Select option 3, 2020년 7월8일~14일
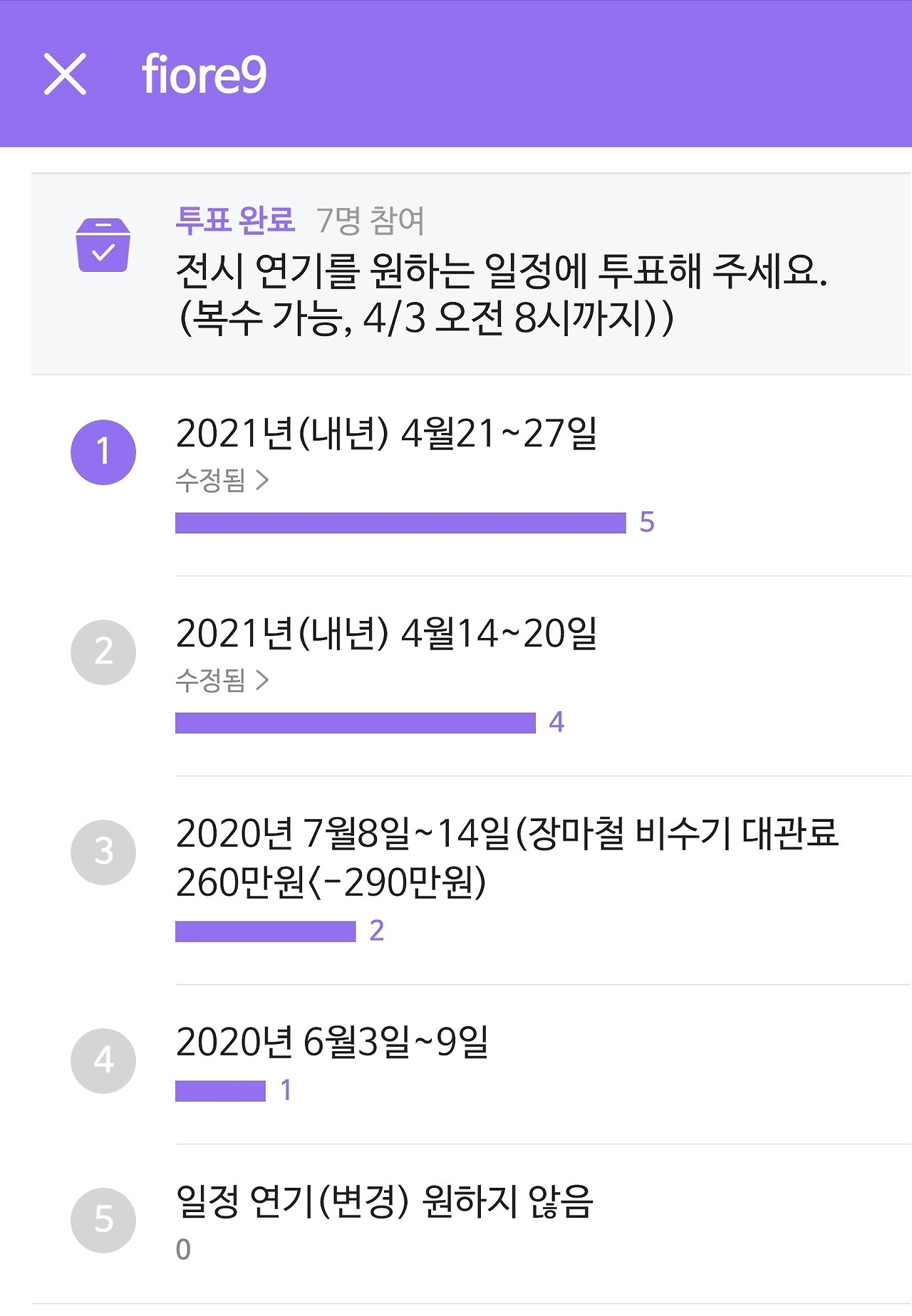Screen dimensions: 912x1316 [x=103, y=852]
